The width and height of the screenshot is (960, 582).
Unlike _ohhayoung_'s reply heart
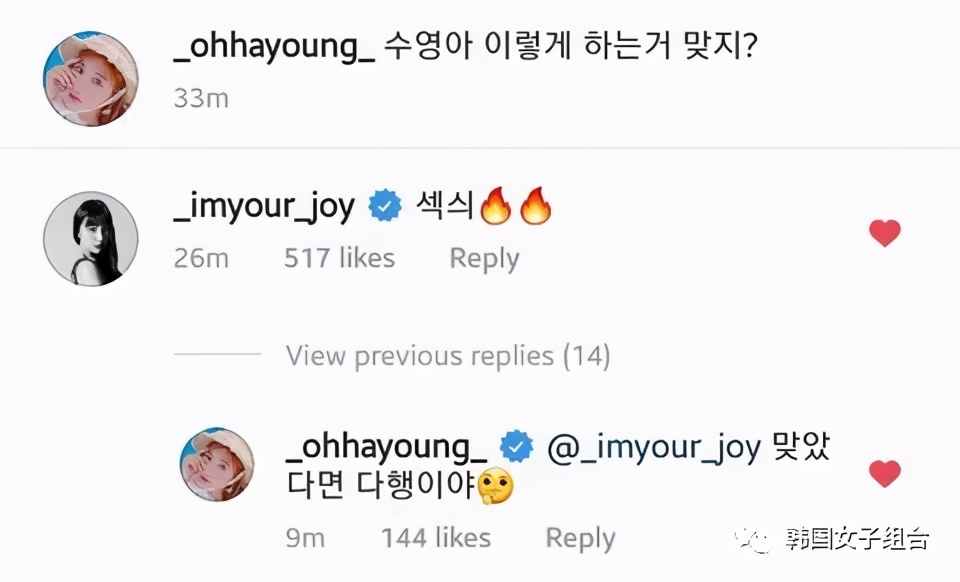[884, 473]
